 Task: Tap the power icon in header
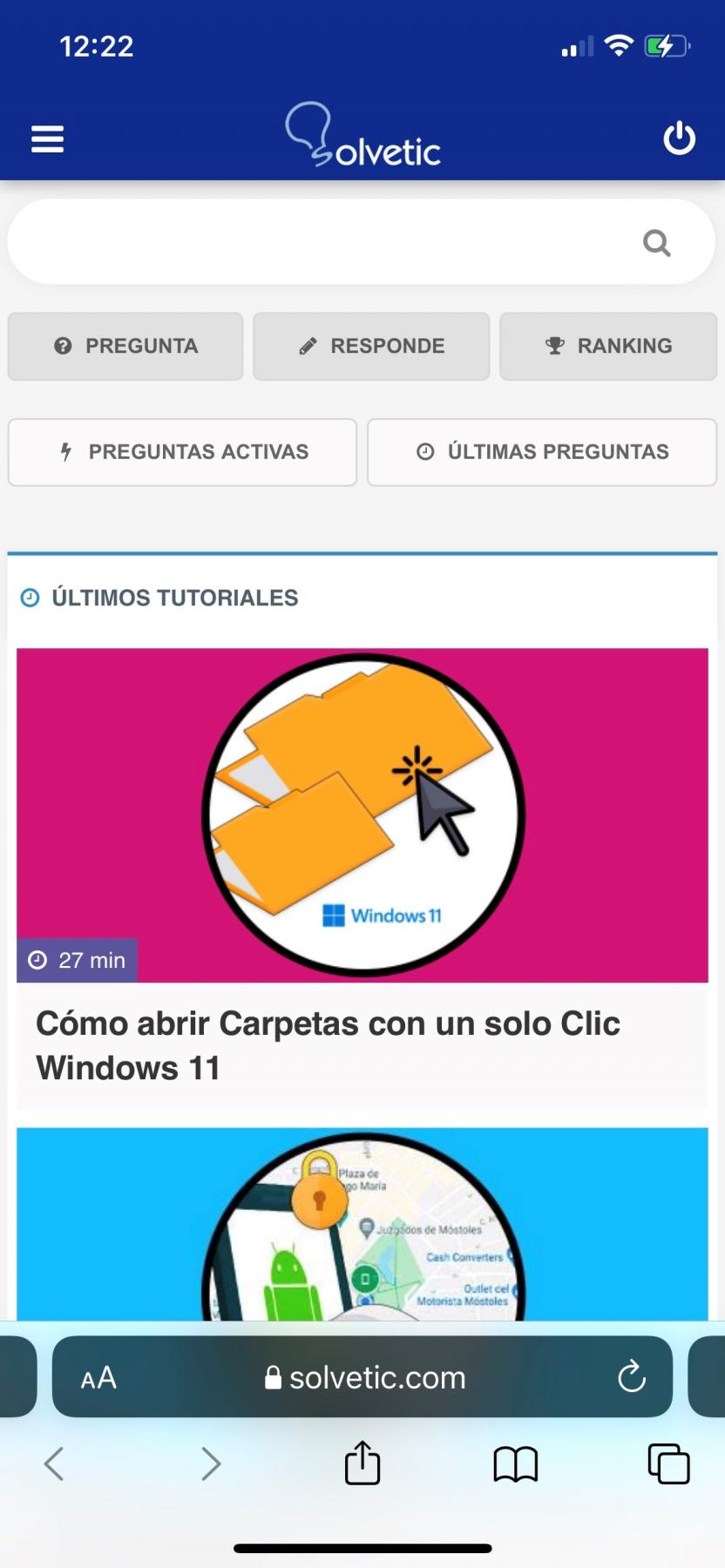coord(679,139)
